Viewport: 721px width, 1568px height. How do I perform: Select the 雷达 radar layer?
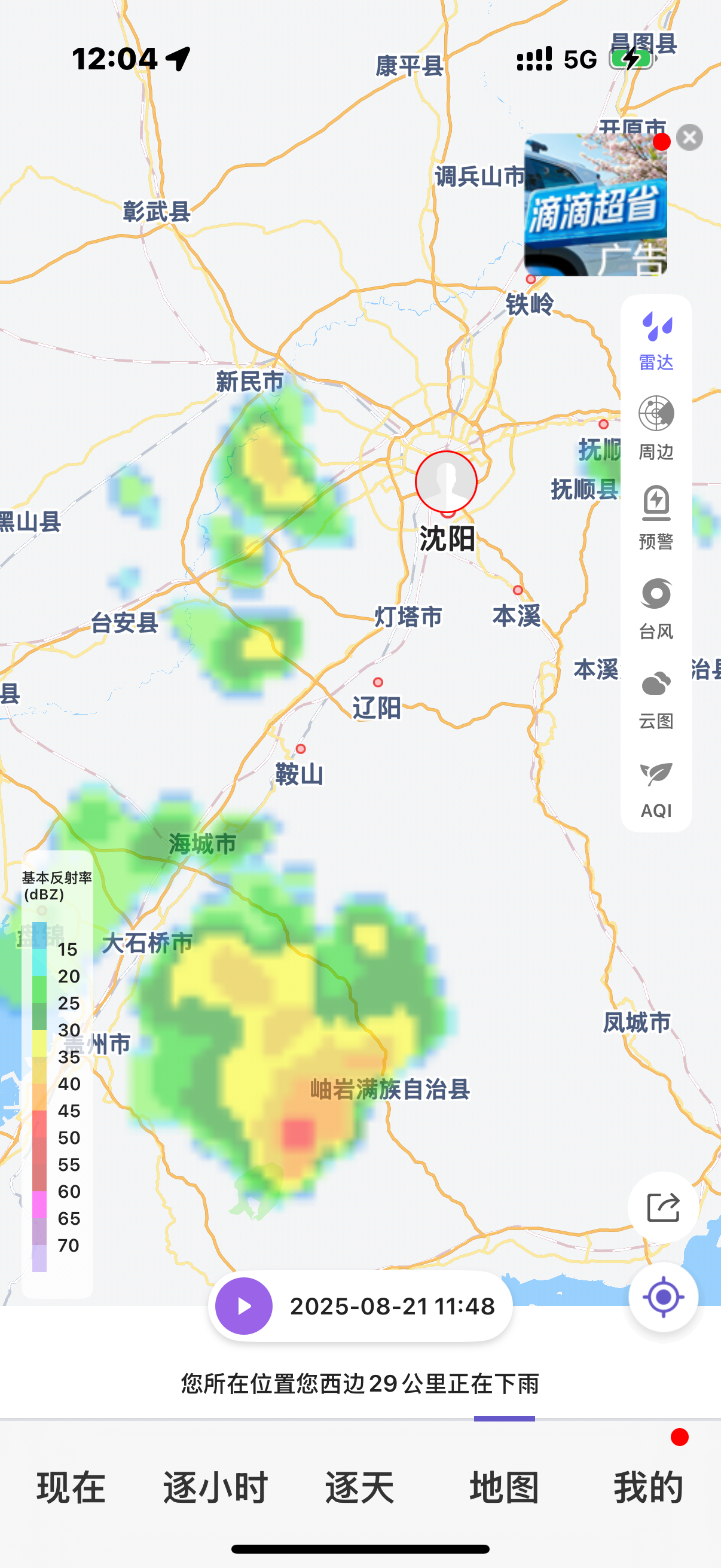[656, 341]
